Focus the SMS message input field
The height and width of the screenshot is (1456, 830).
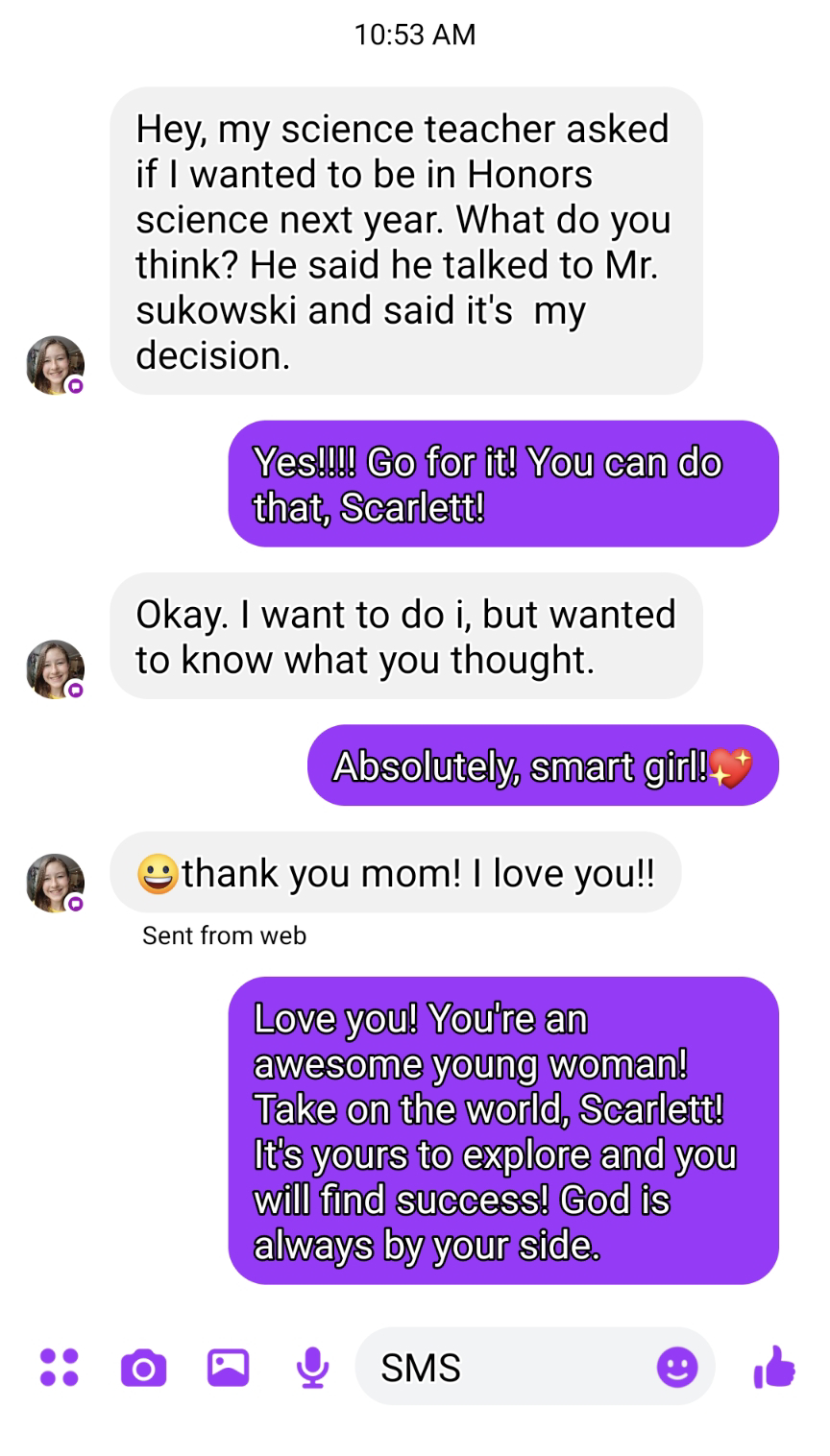point(509,1368)
